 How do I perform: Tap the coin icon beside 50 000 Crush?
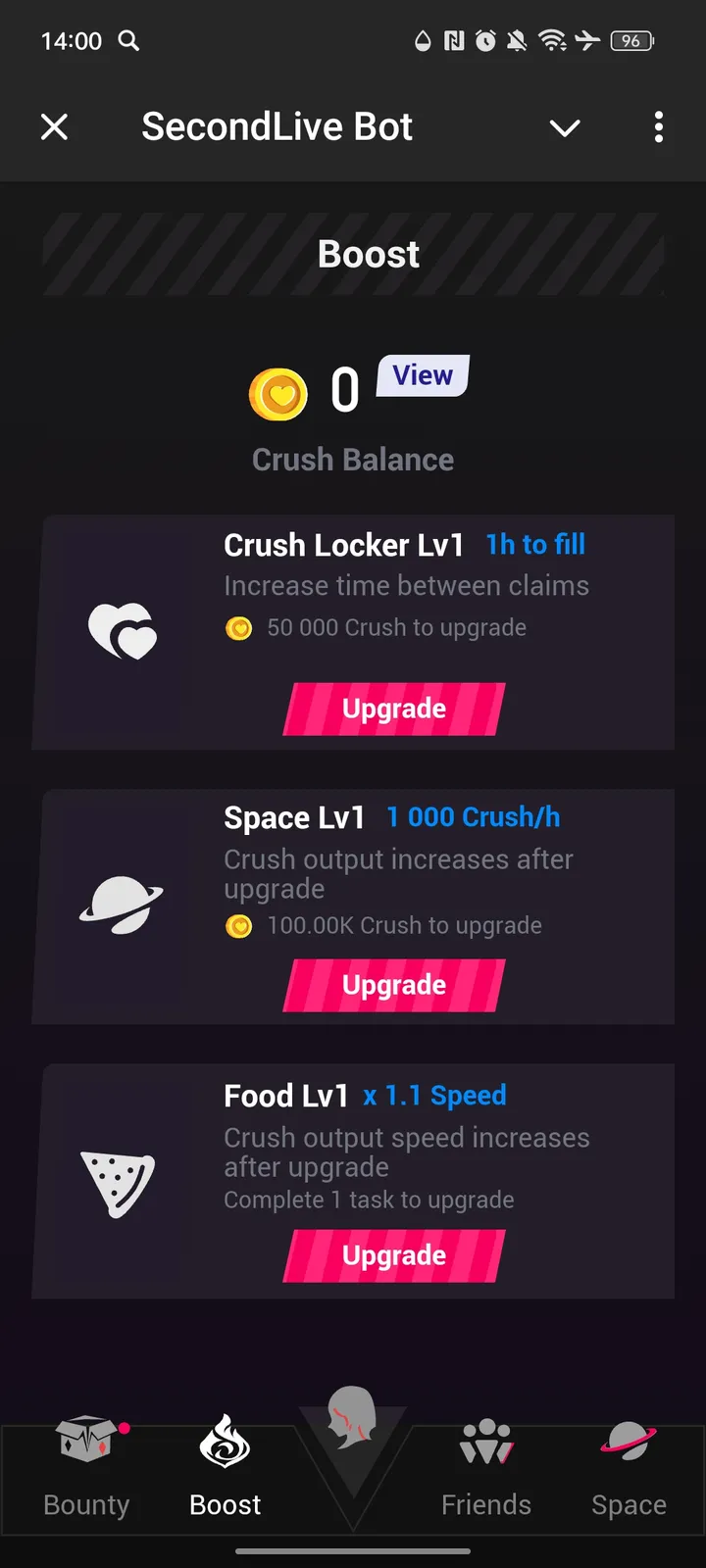(239, 628)
